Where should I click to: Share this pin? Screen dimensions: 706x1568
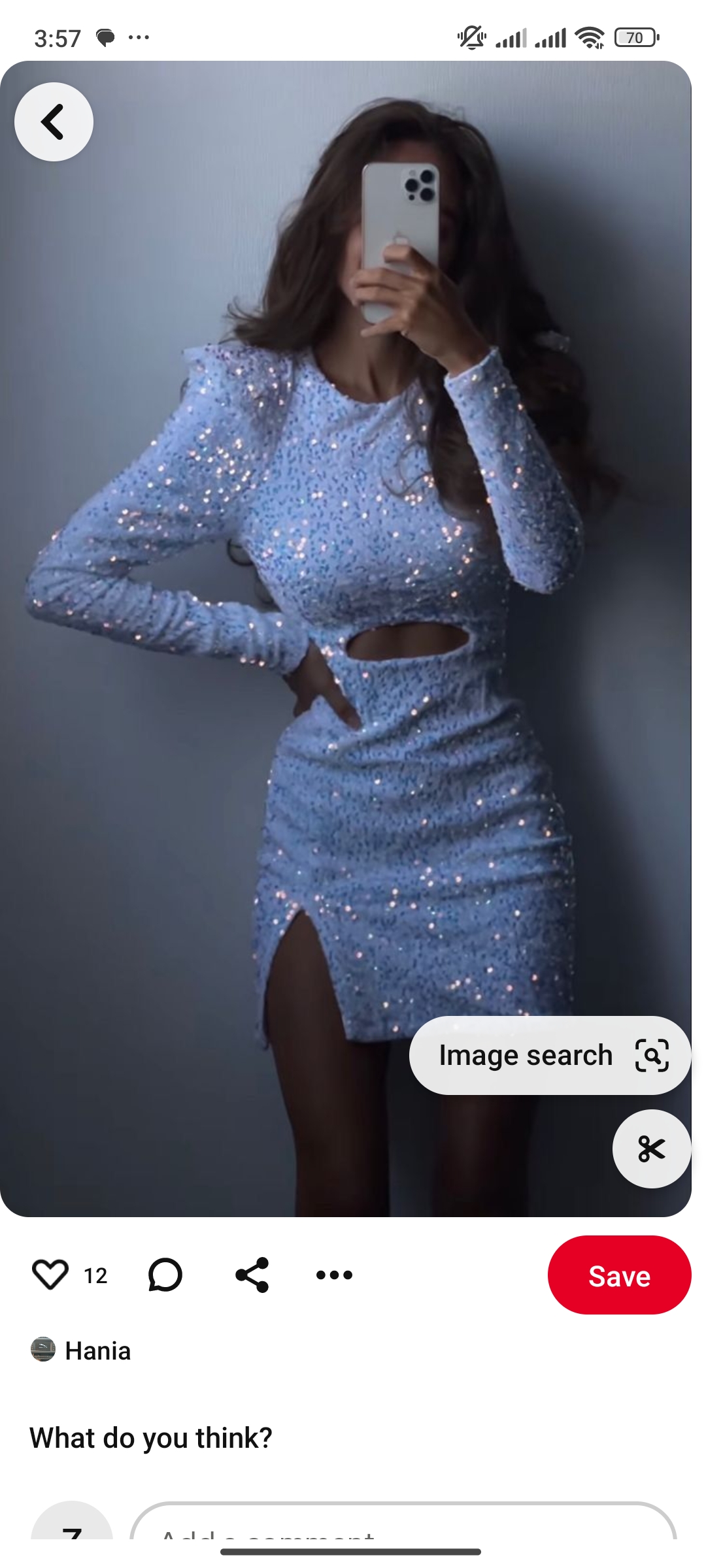coord(252,1275)
